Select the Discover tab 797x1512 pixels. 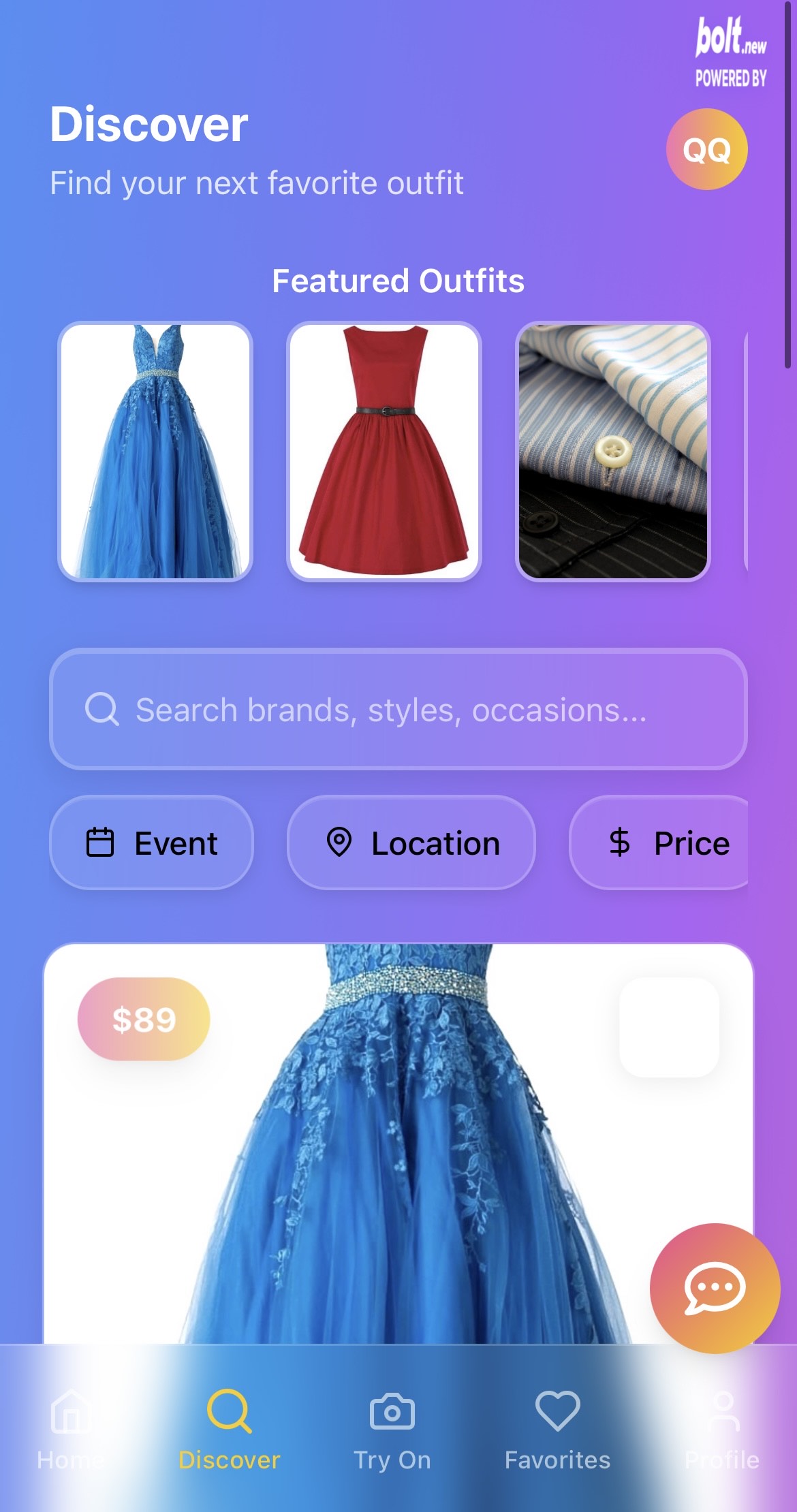(230, 1428)
